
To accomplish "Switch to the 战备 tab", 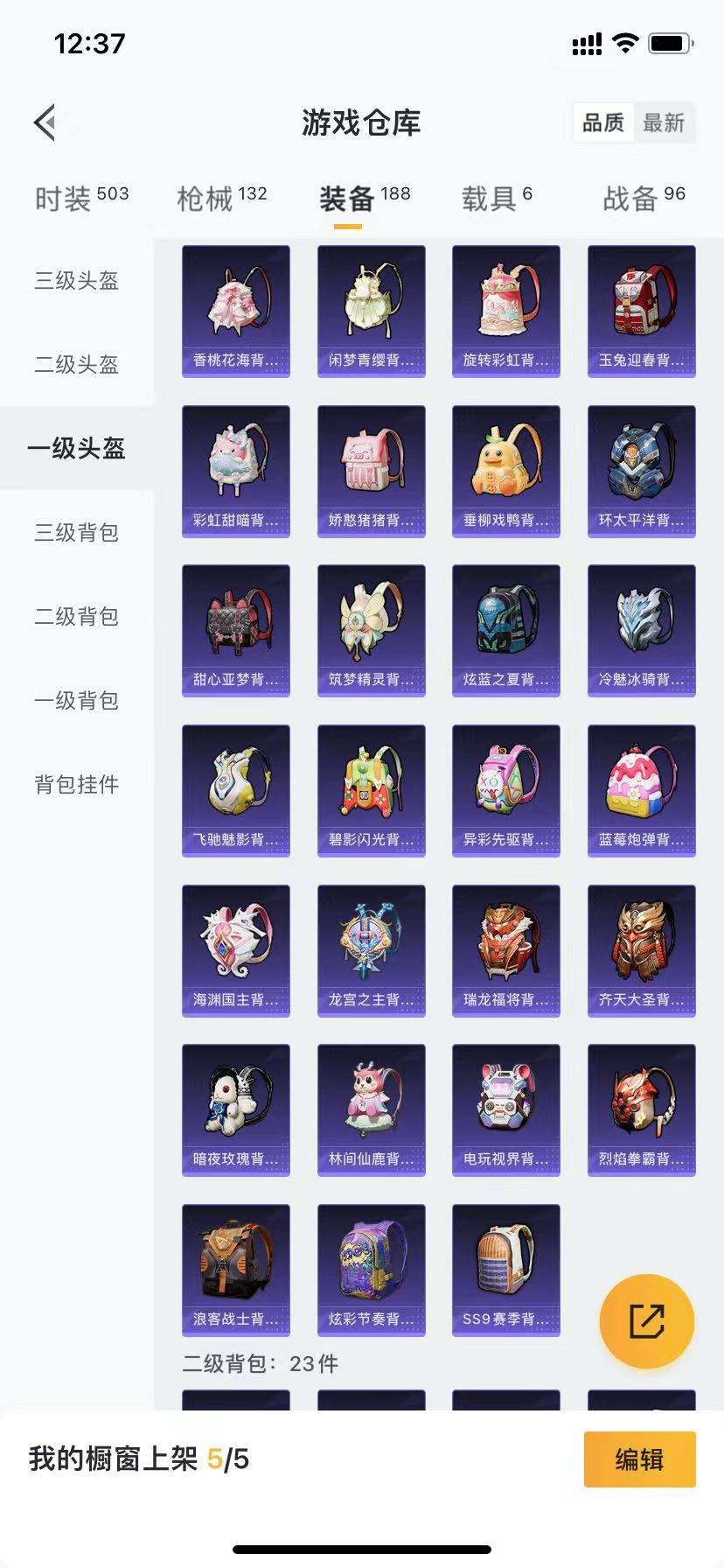I will [x=644, y=199].
